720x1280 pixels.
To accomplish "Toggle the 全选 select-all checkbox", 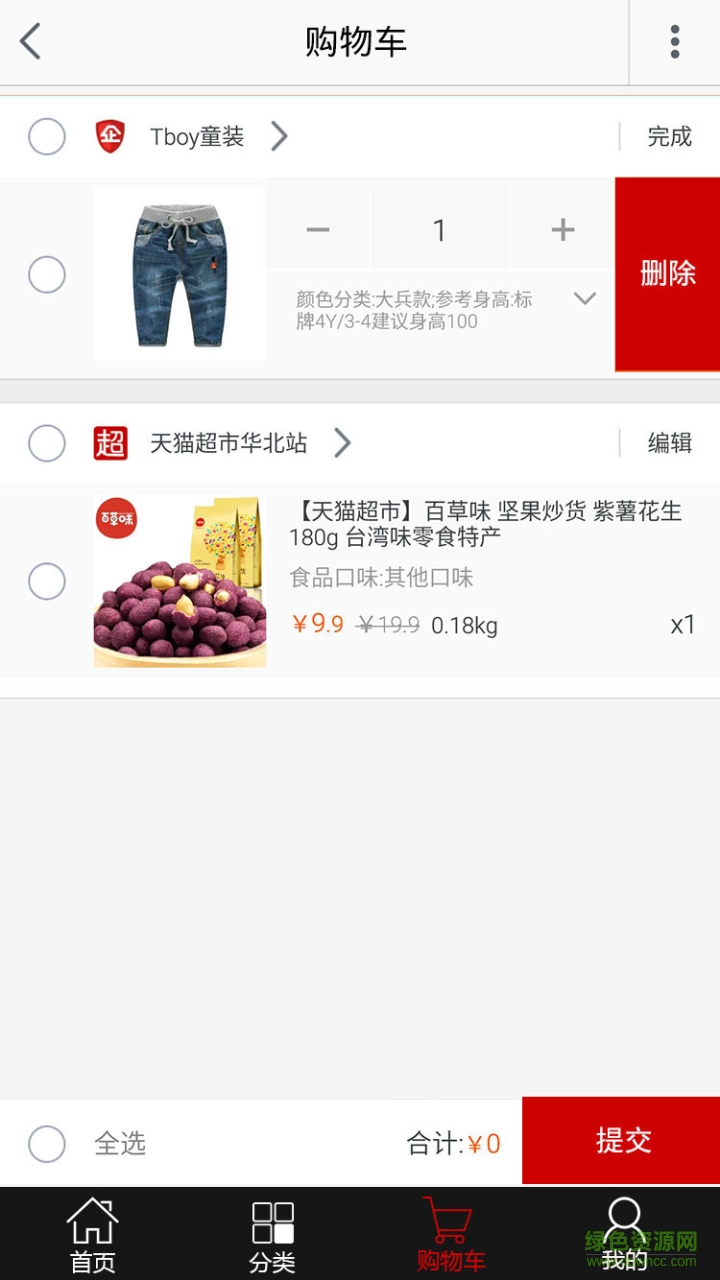I will [x=46, y=1140].
